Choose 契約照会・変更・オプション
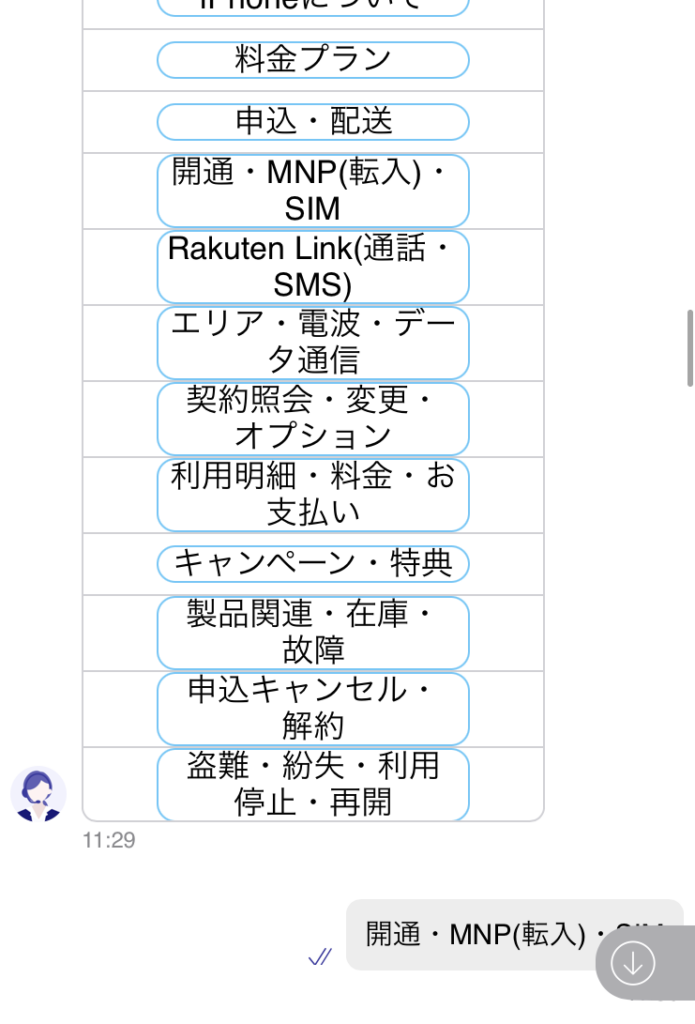This screenshot has width=695, height=1024. tap(313, 419)
